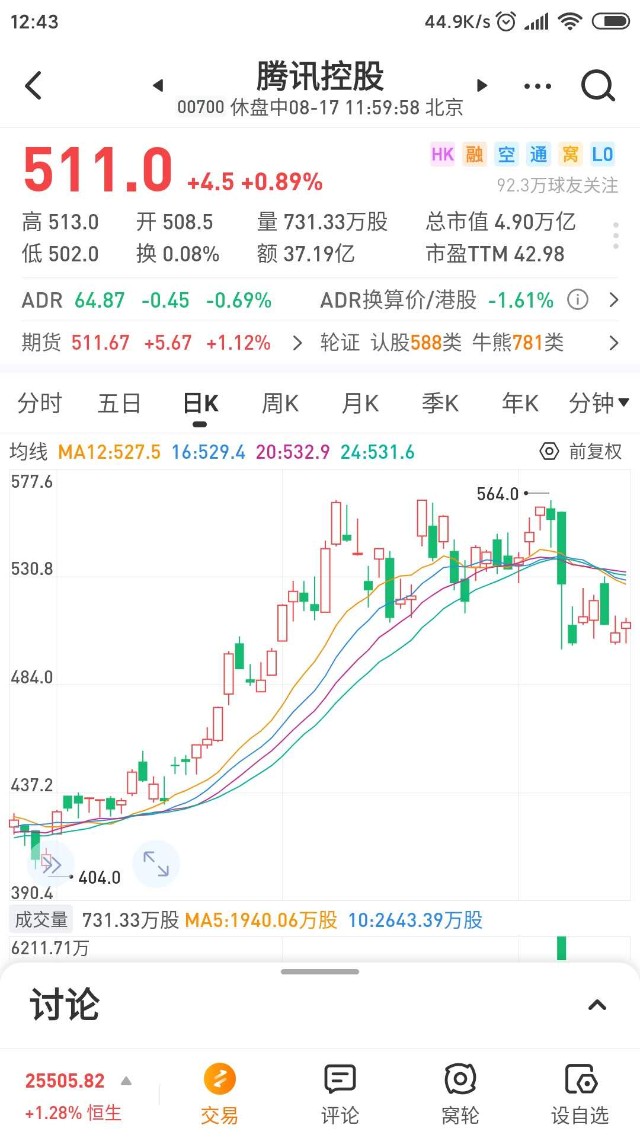The width and height of the screenshot is (640, 1138).
Task: Open the 分钟 interval dropdown
Action: coord(599,403)
